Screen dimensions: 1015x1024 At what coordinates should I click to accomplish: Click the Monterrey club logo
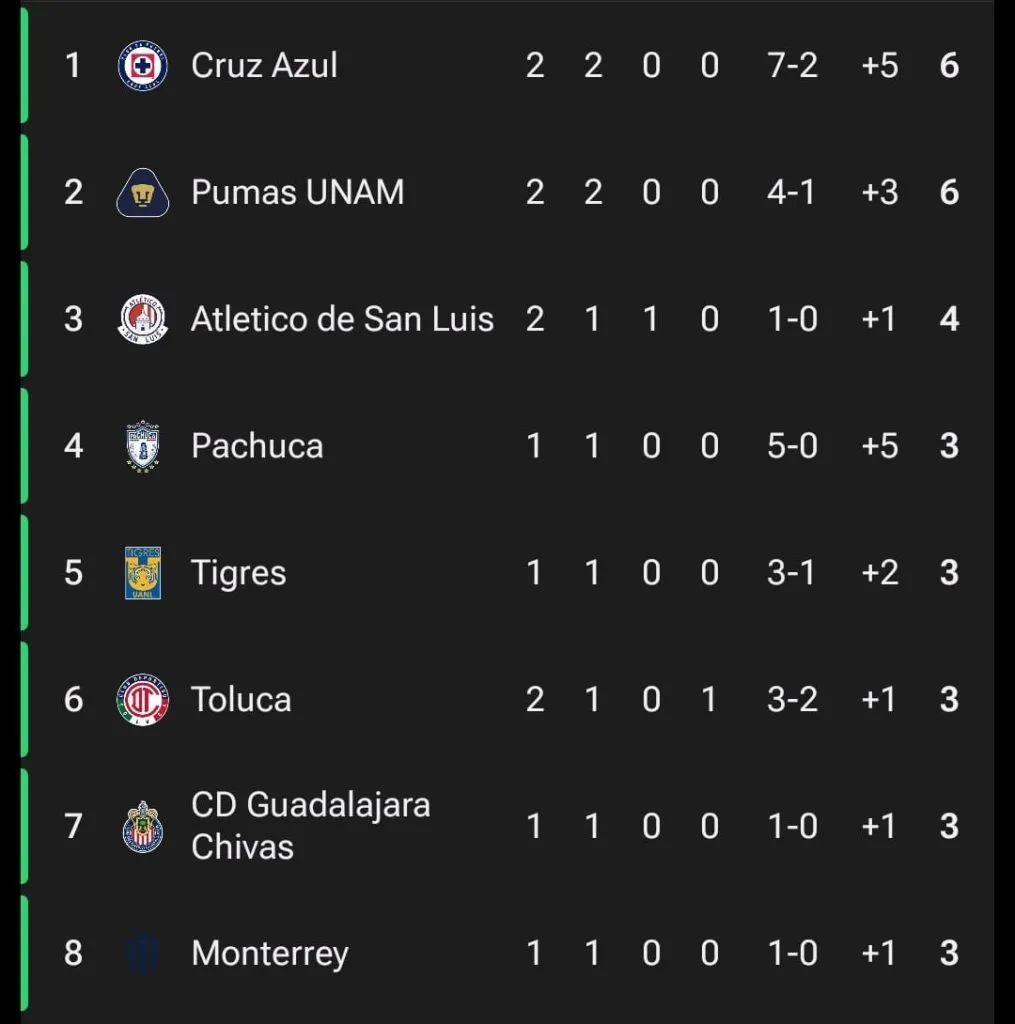coord(143,953)
